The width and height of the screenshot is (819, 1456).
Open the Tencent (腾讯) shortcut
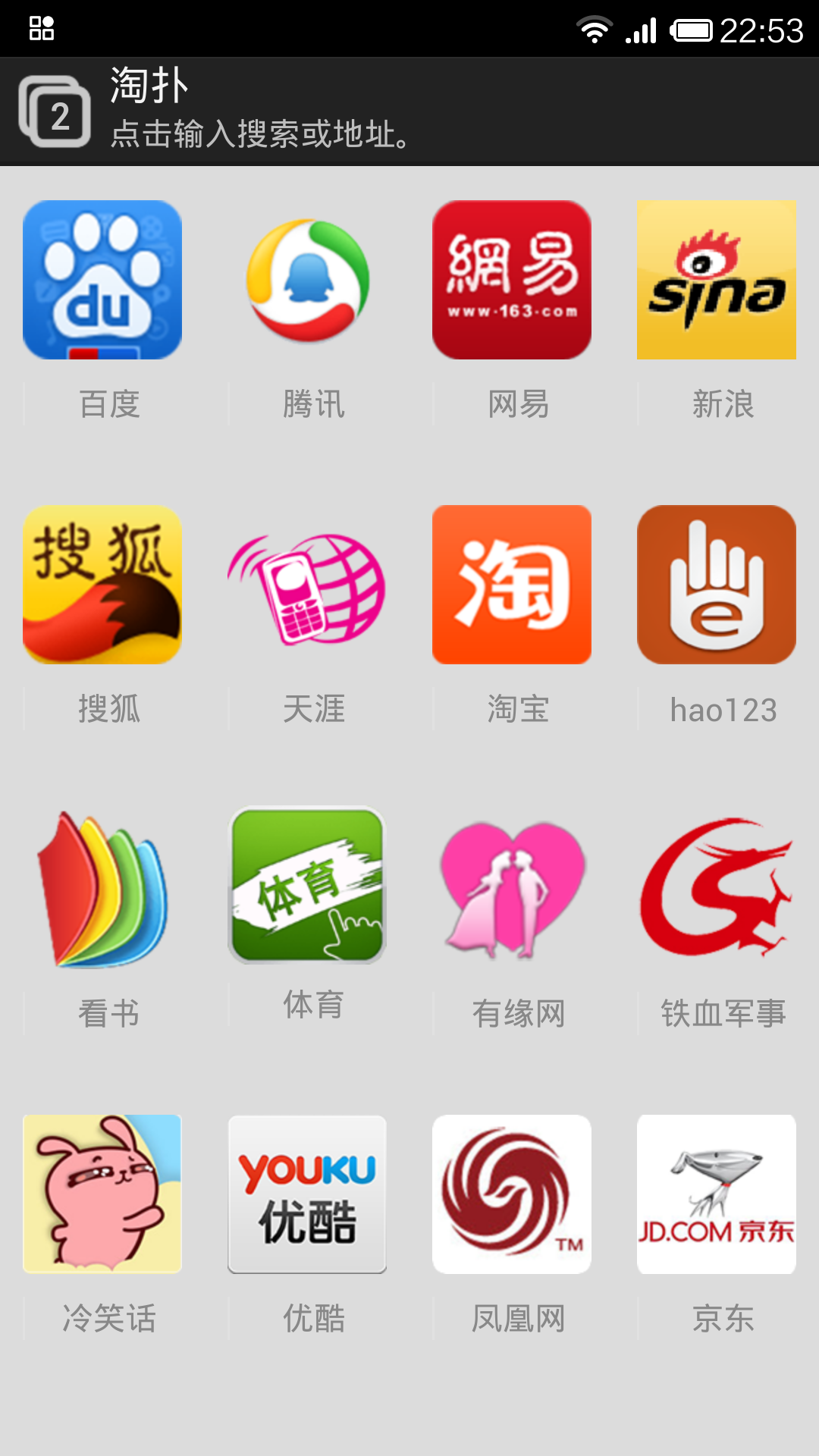(x=306, y=279)
